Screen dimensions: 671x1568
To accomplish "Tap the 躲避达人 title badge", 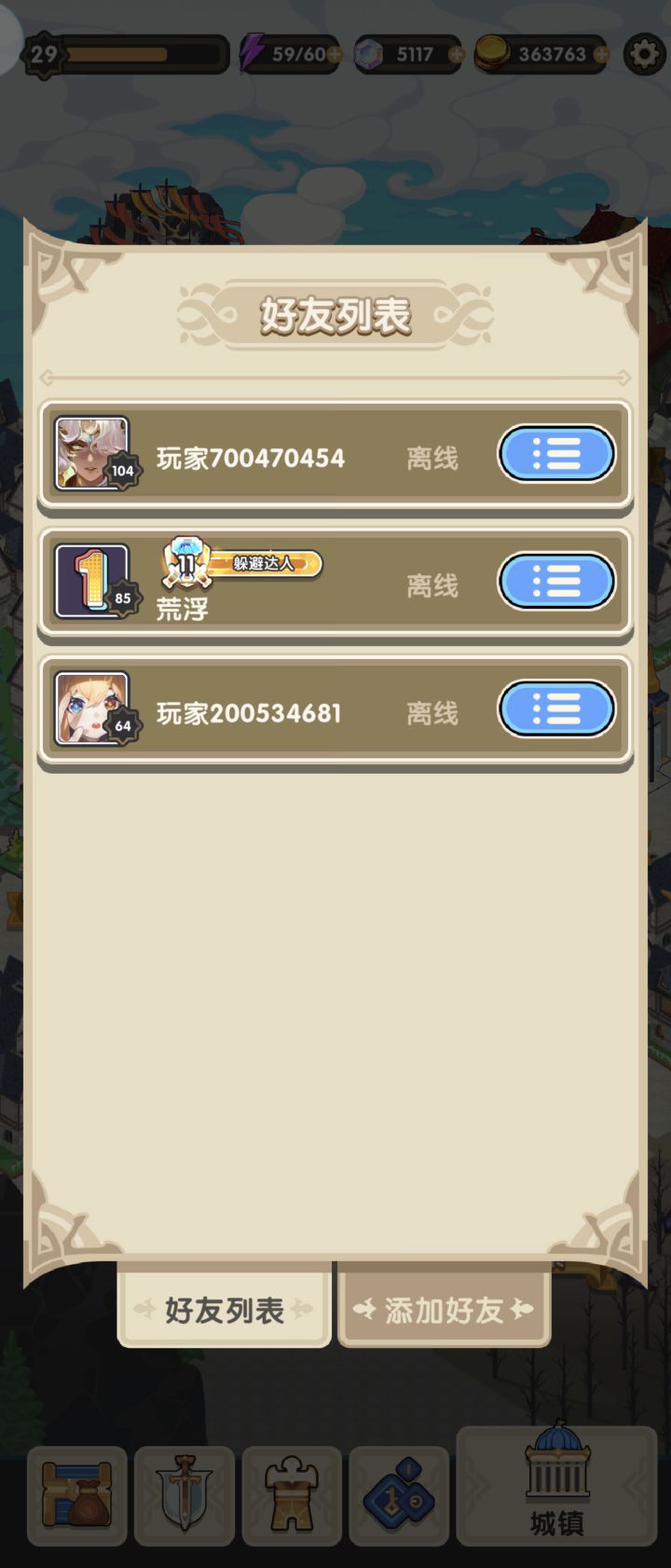I will pos(266,564).
